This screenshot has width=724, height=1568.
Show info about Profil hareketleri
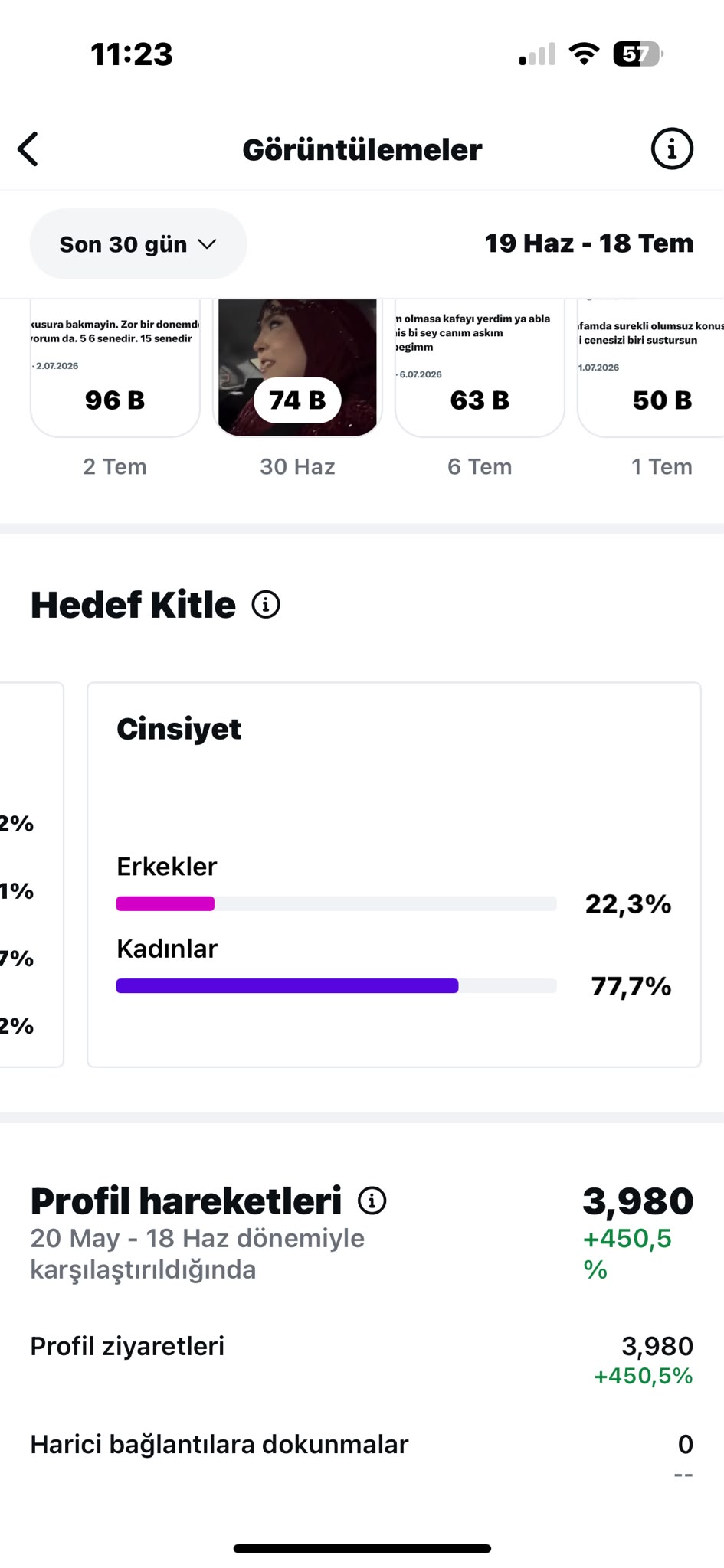(372, 1200)
